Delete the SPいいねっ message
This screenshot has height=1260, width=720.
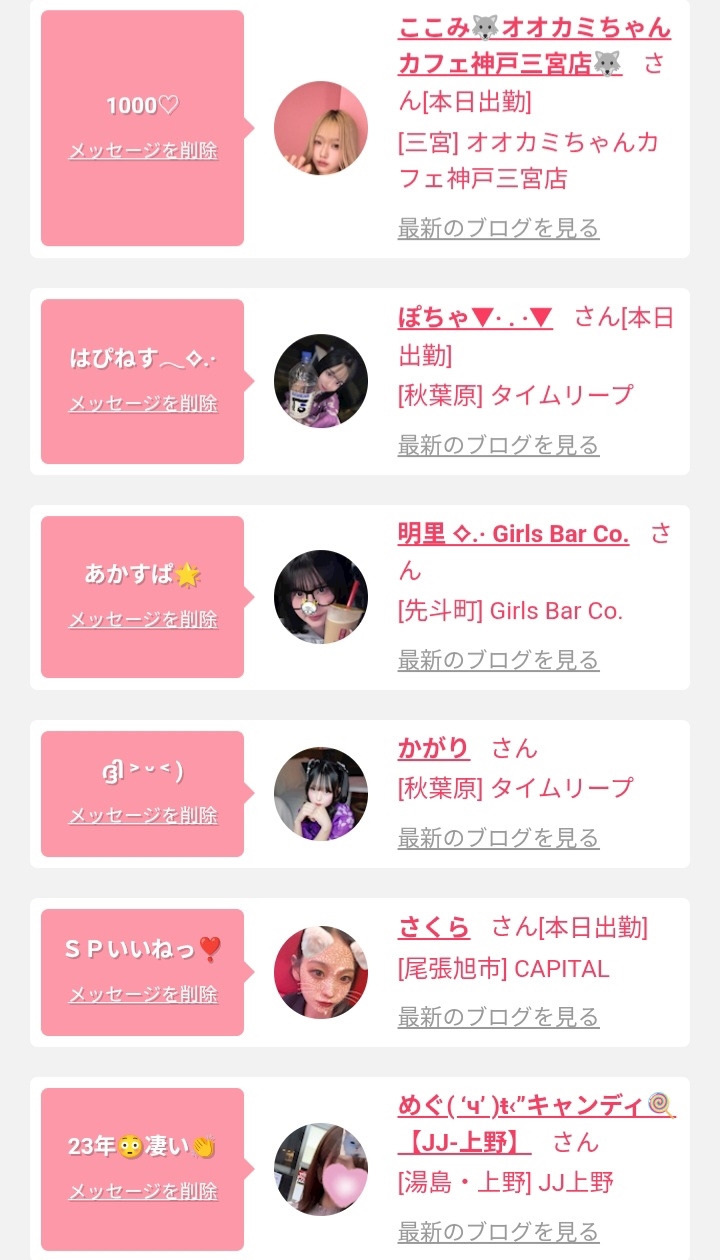[x=143, y=995]
